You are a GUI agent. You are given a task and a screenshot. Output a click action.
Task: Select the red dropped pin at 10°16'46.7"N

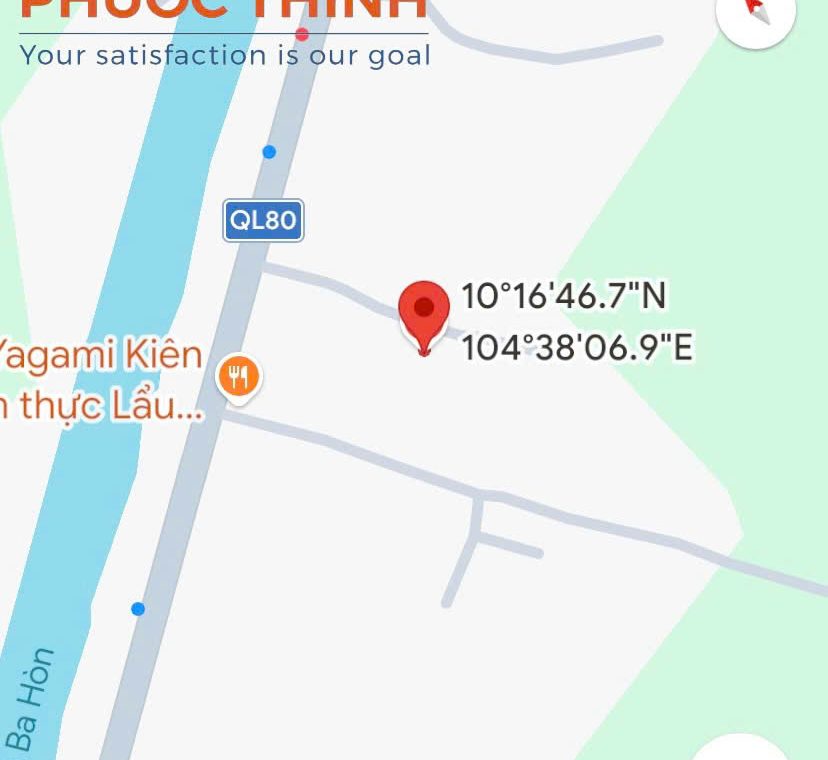pyautogui.click(x=424, y=314)
